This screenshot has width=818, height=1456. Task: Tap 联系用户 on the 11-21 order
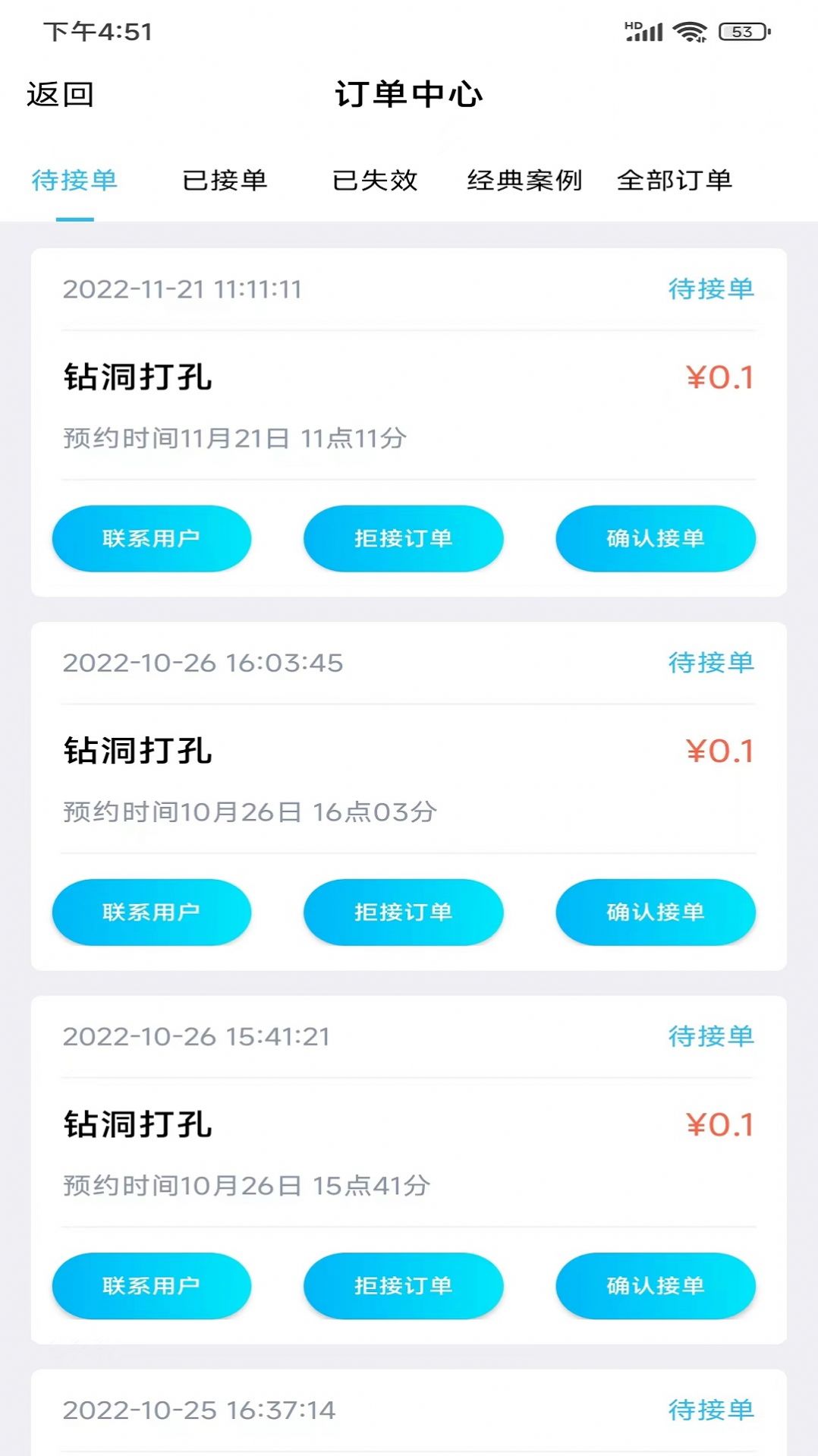coord(151,537)
